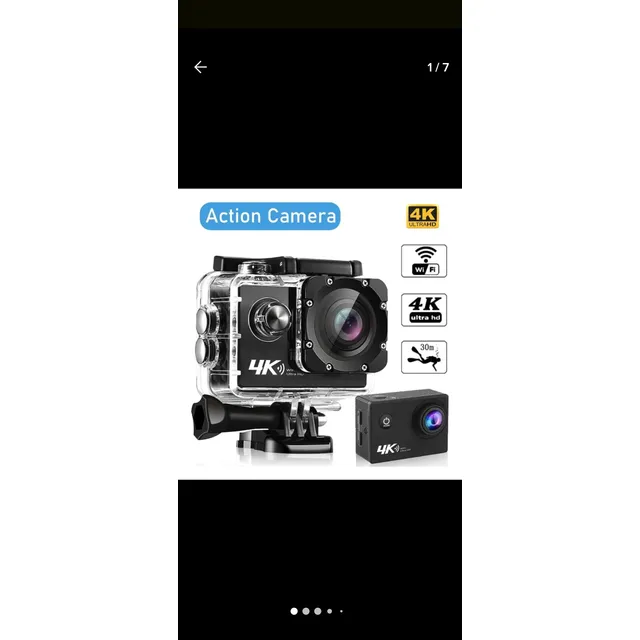
Task: Tap the back arrow to close the viewer
Action: (x=200, y=67)
